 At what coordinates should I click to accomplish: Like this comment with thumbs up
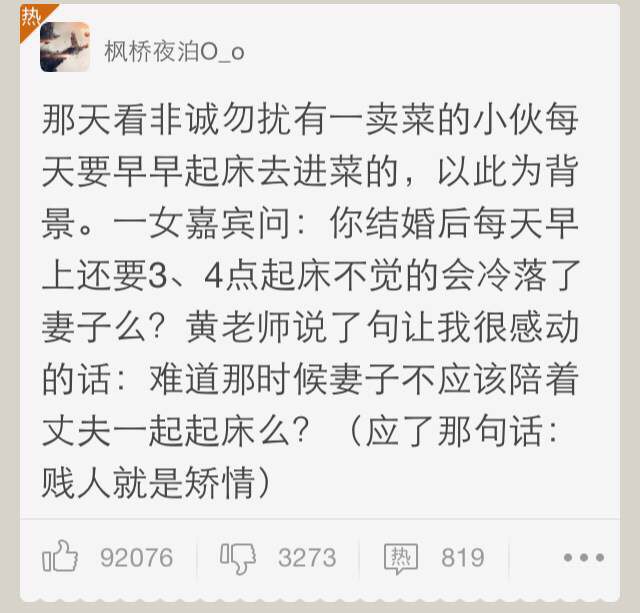(x=60, y=557)
